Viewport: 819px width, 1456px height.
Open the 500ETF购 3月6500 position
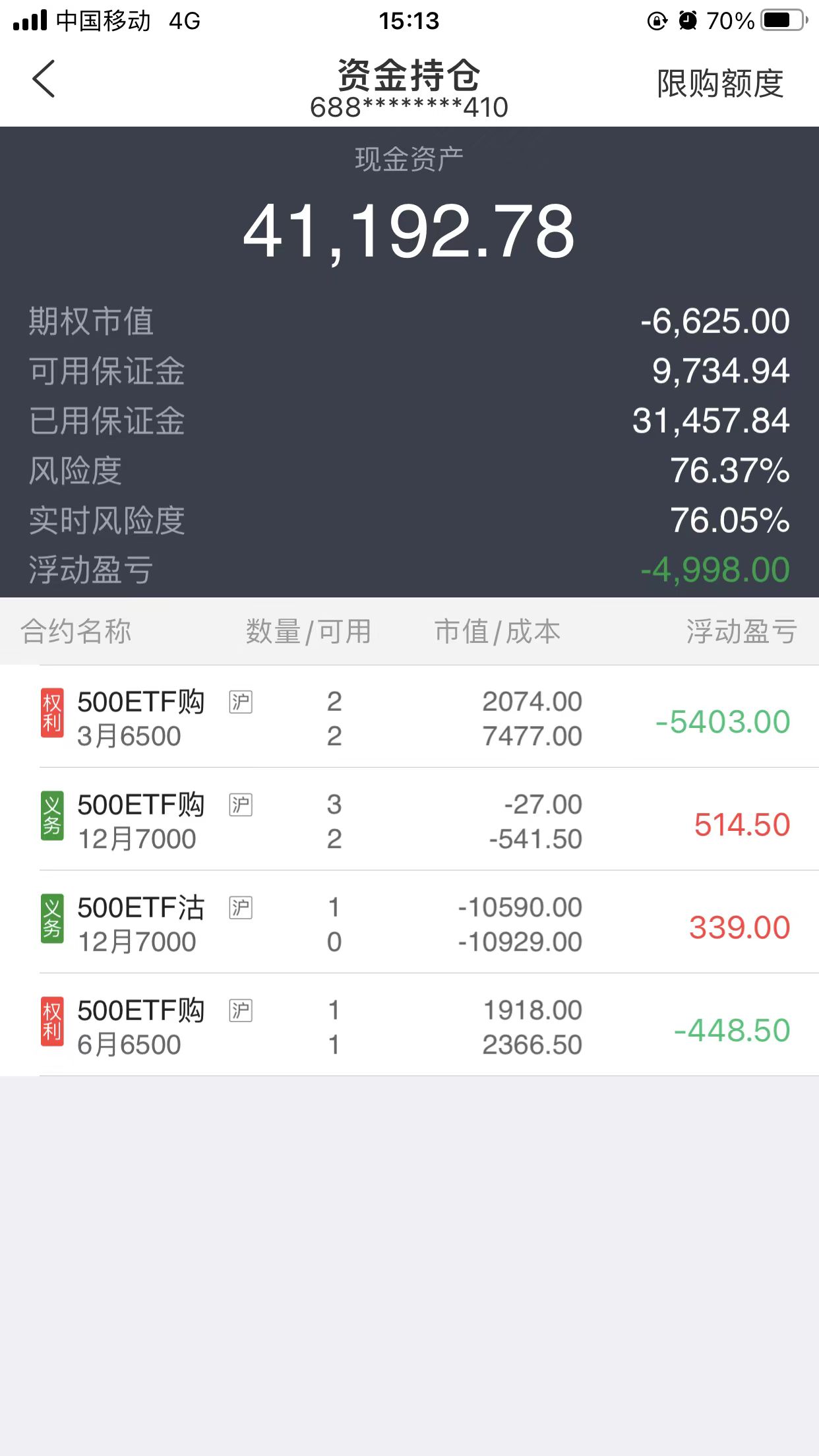pos(409,719)
